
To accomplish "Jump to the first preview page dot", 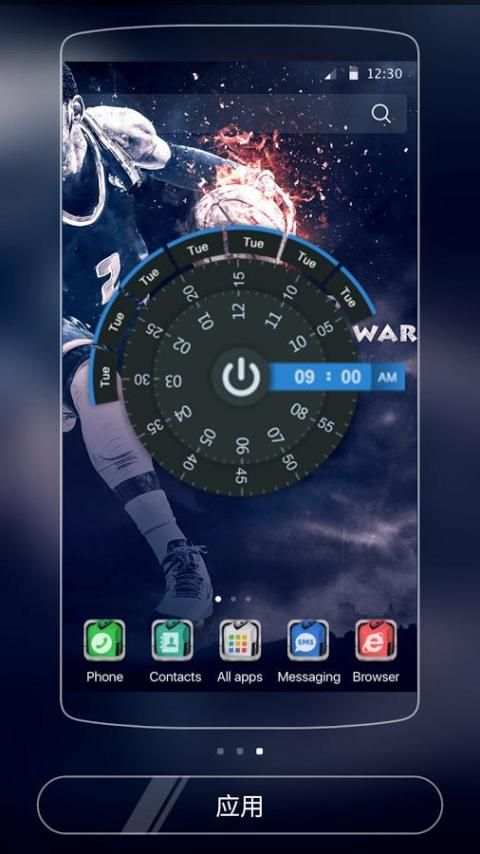I will coord(220,751).
